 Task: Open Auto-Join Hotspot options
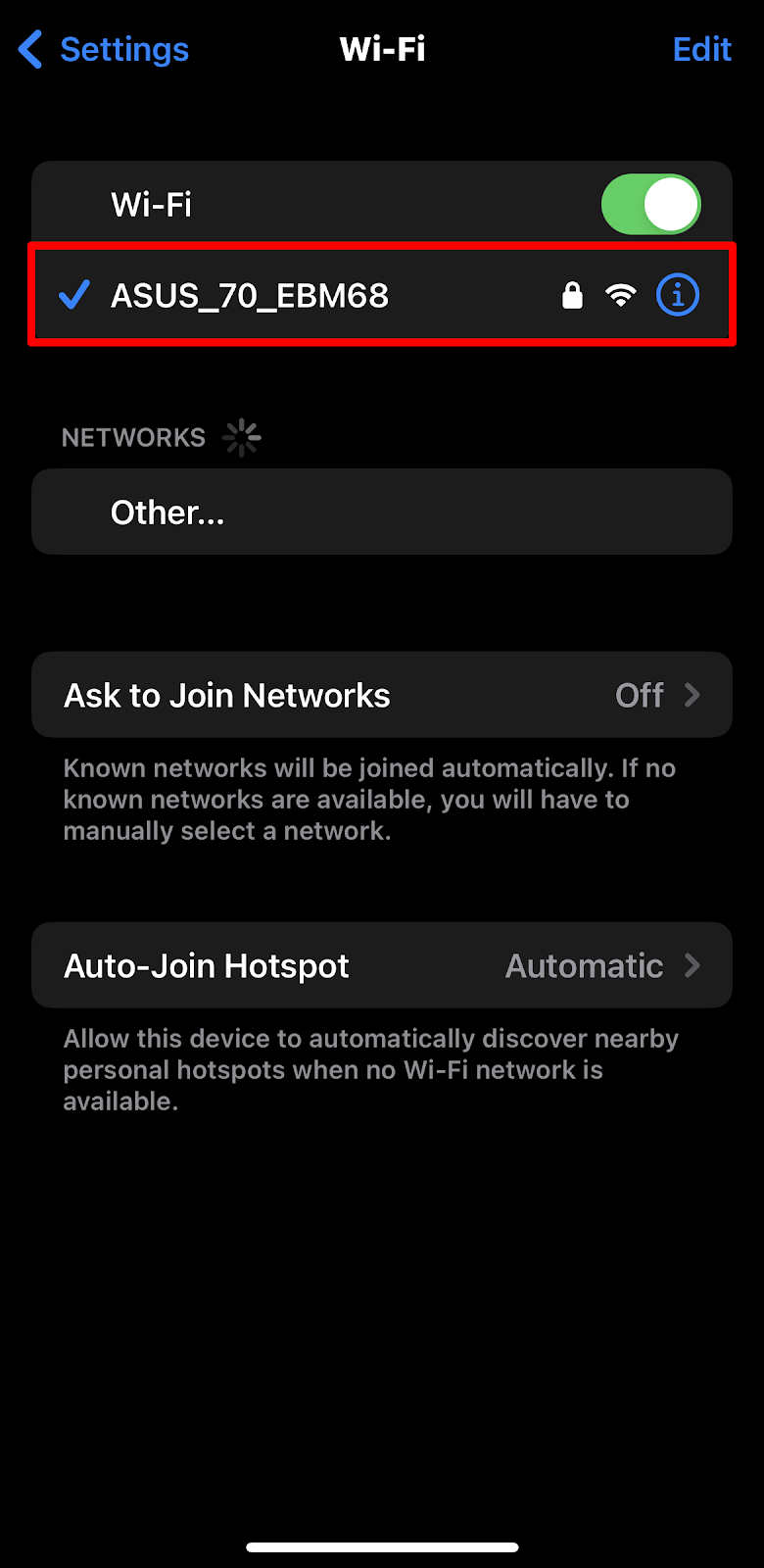[x=382, y=965]
